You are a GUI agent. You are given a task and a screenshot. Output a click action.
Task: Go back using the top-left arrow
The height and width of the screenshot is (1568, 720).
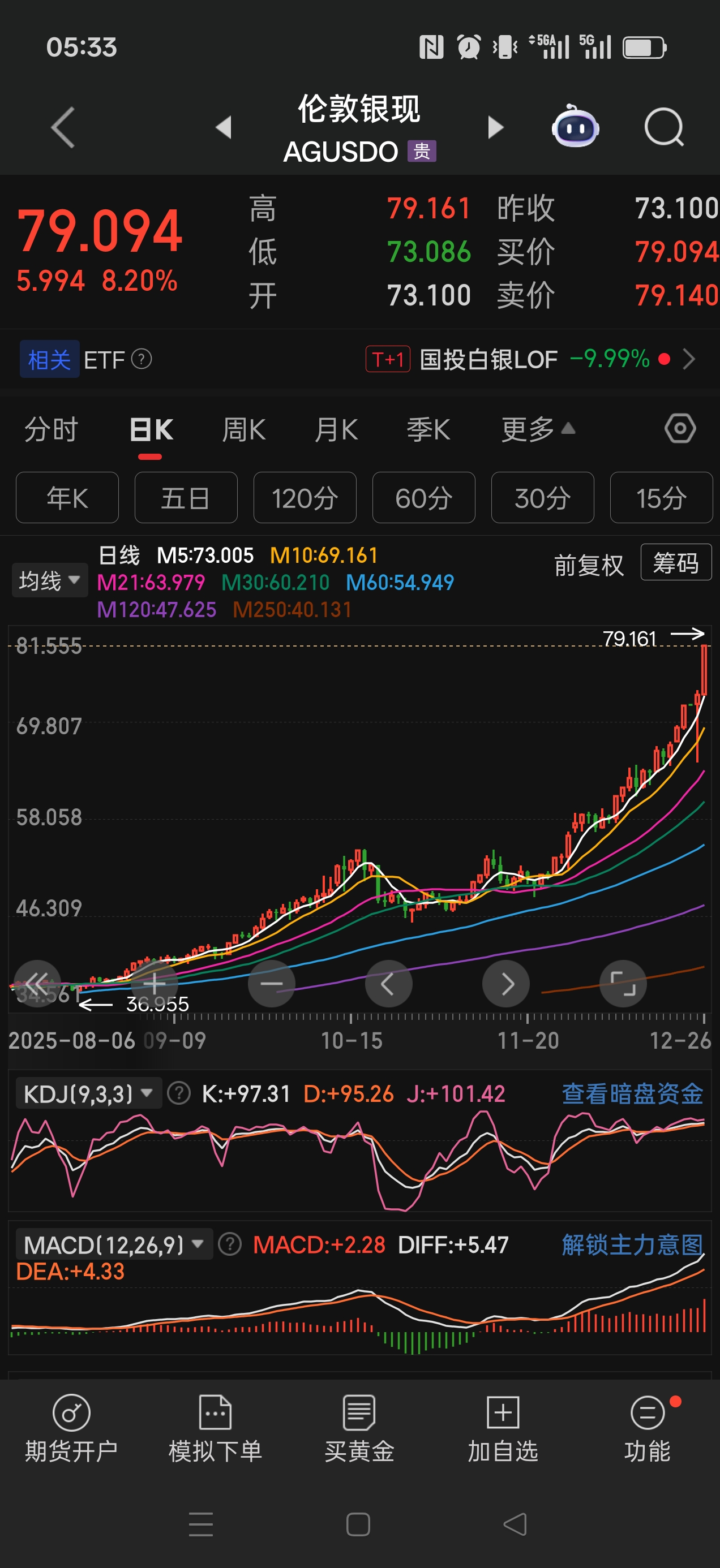63,127
